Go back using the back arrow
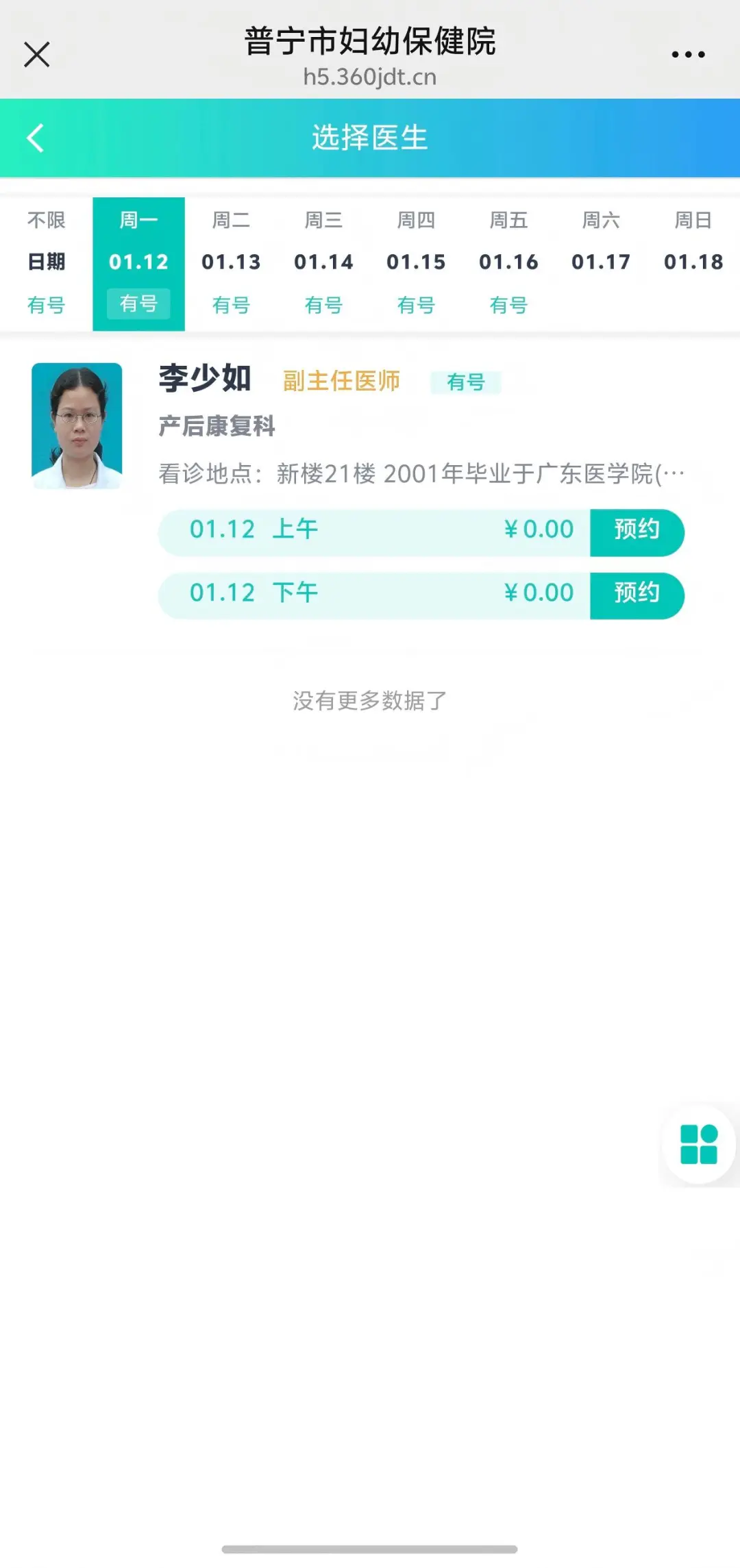This screenshot has height=1568, width=740. coord(33,137)
